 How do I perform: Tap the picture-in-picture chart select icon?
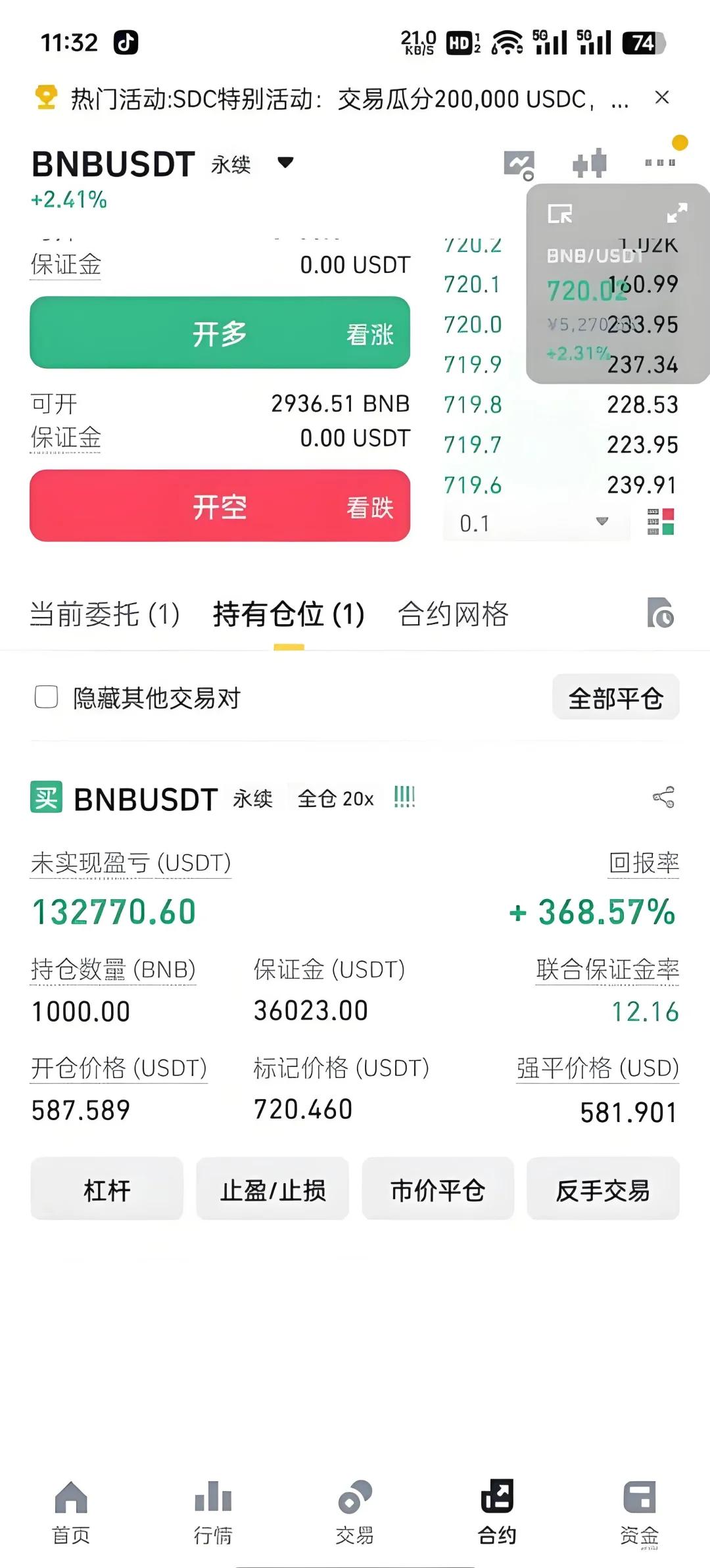pos(559,214)
